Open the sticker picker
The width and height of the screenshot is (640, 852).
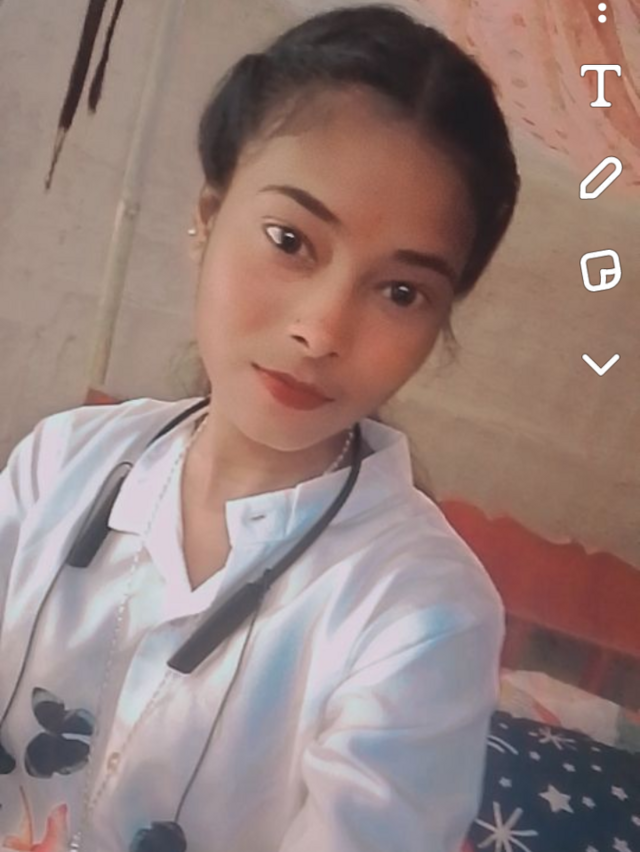pos(600,271)
